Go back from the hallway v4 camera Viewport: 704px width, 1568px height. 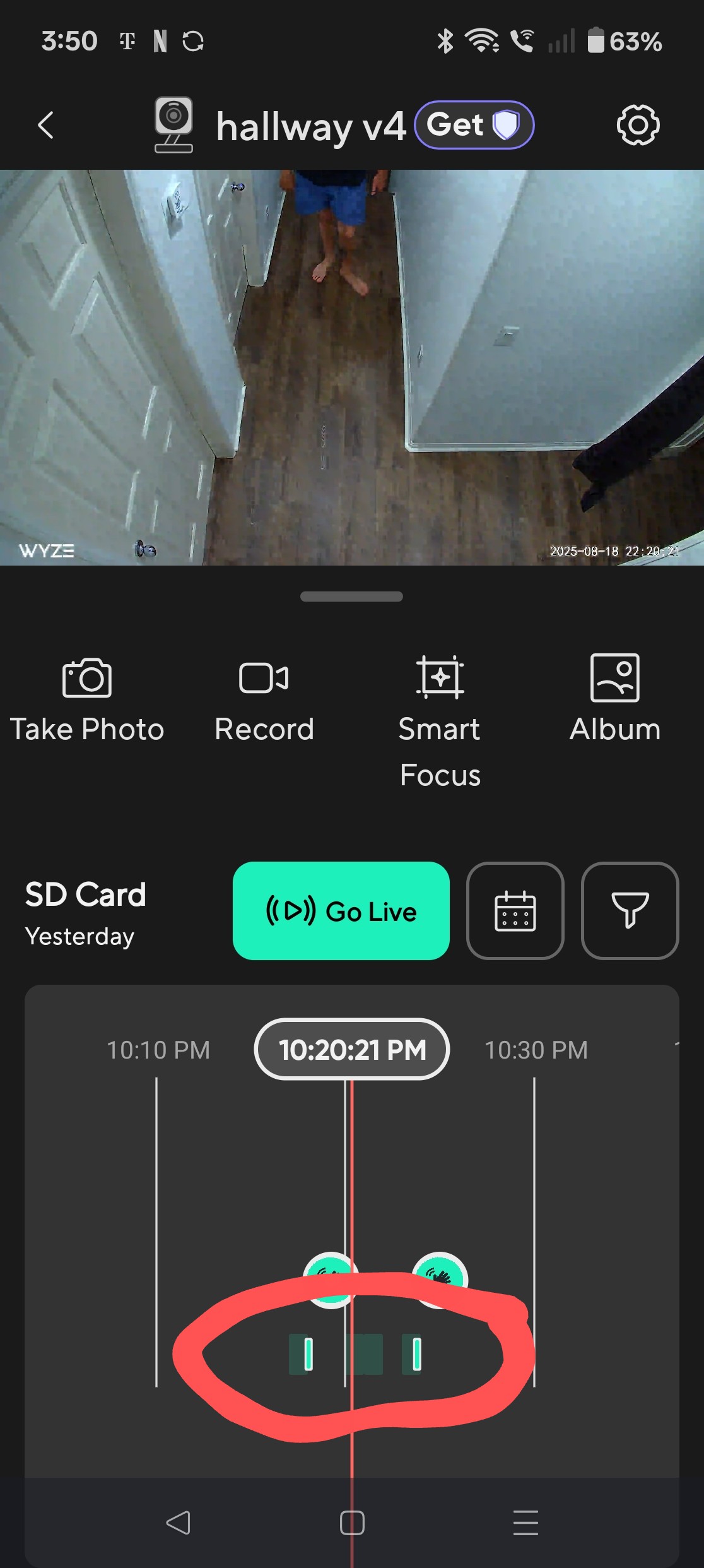45,125
